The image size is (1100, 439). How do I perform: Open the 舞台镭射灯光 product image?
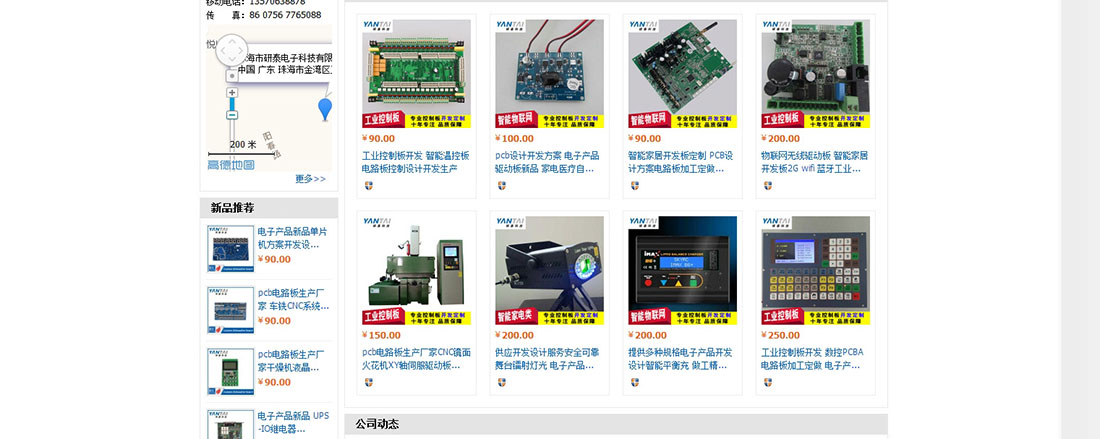pyautogui.click(x=549, y=270)
